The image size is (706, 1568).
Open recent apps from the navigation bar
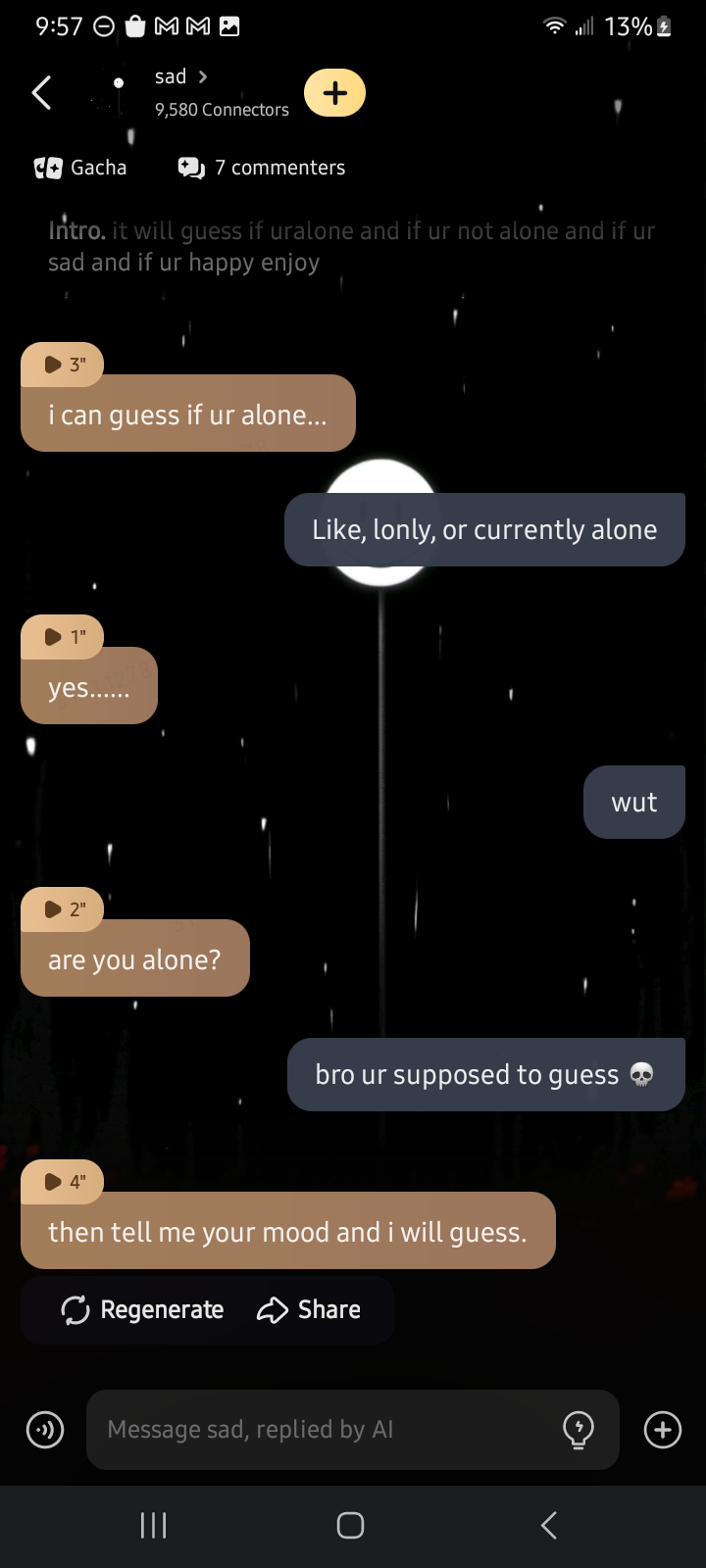tap(154, 1525)
